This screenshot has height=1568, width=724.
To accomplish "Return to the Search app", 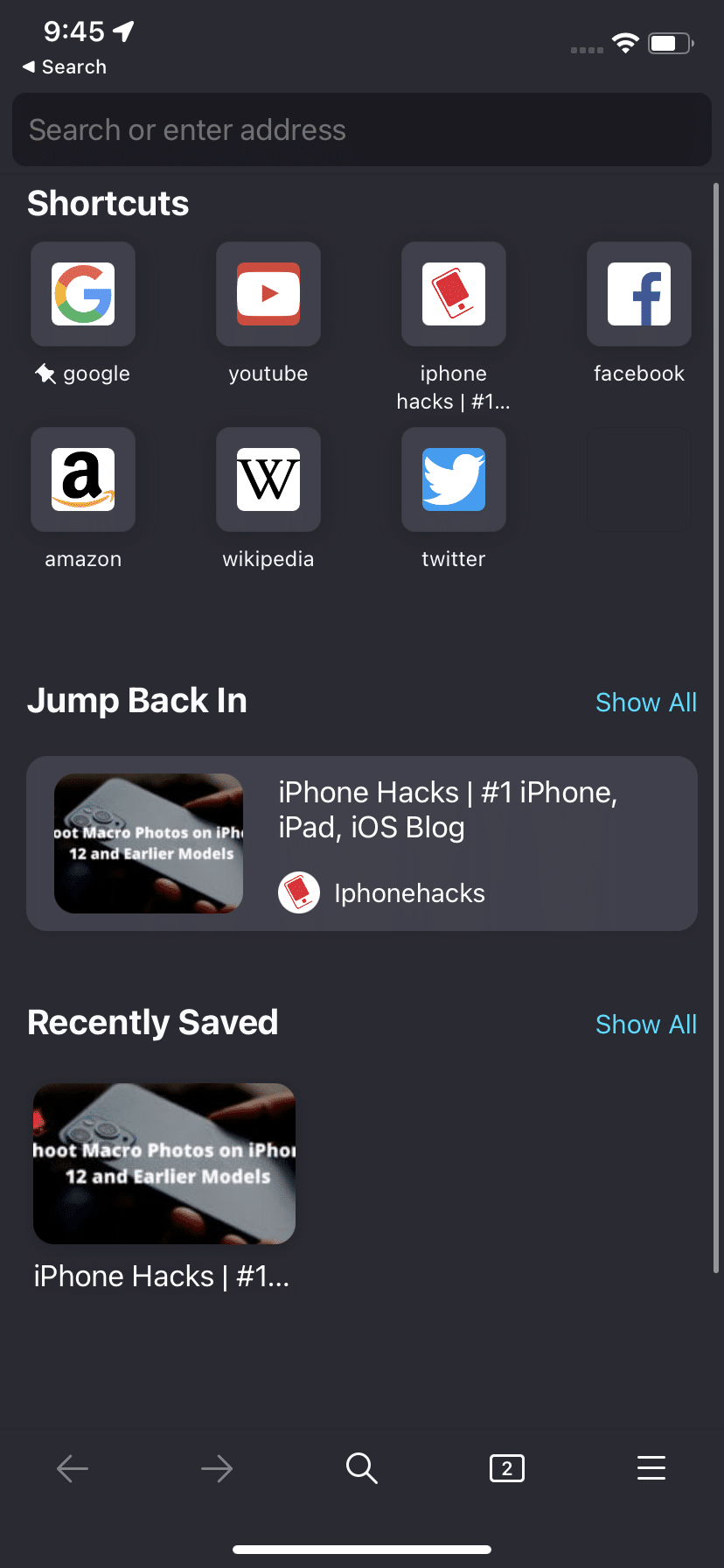I will pyautogui.click(x=65, y=67).
